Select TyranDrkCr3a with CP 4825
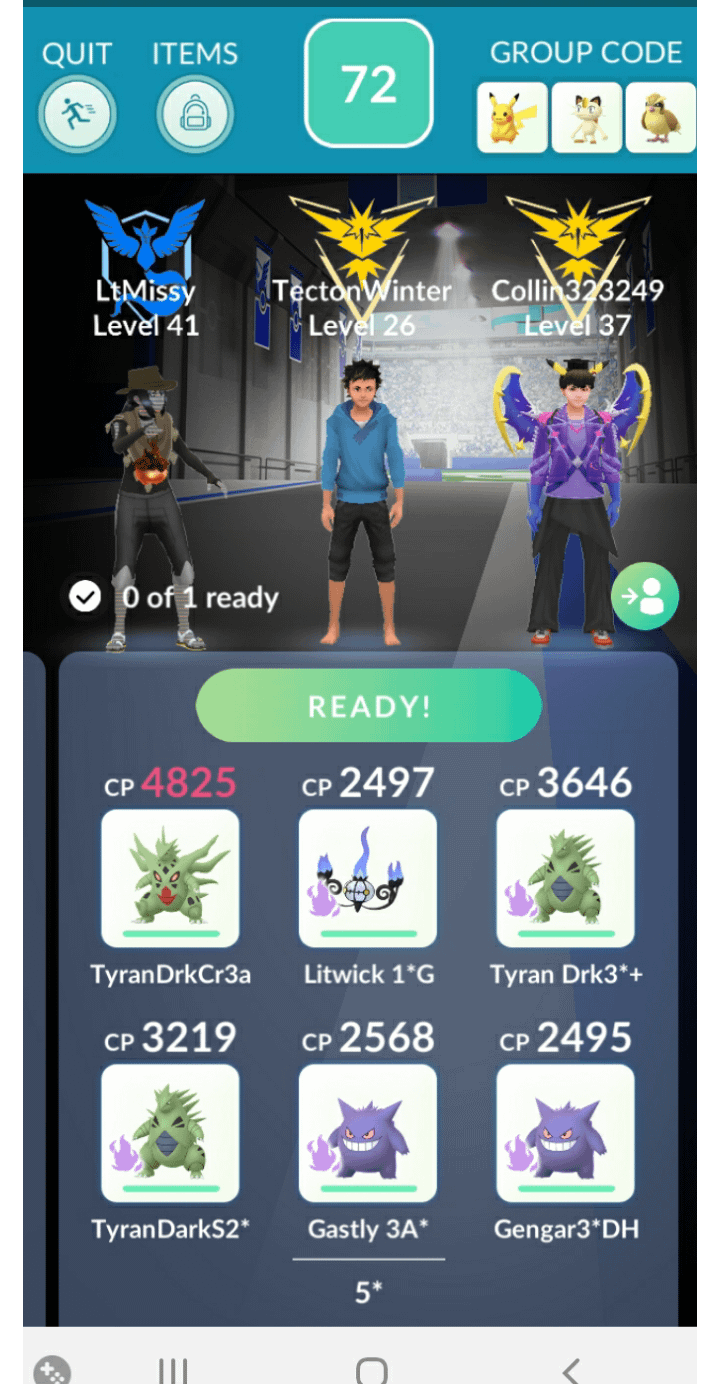Image resolution: width=720 pixels, height=1384 pixels. [170, 879]
